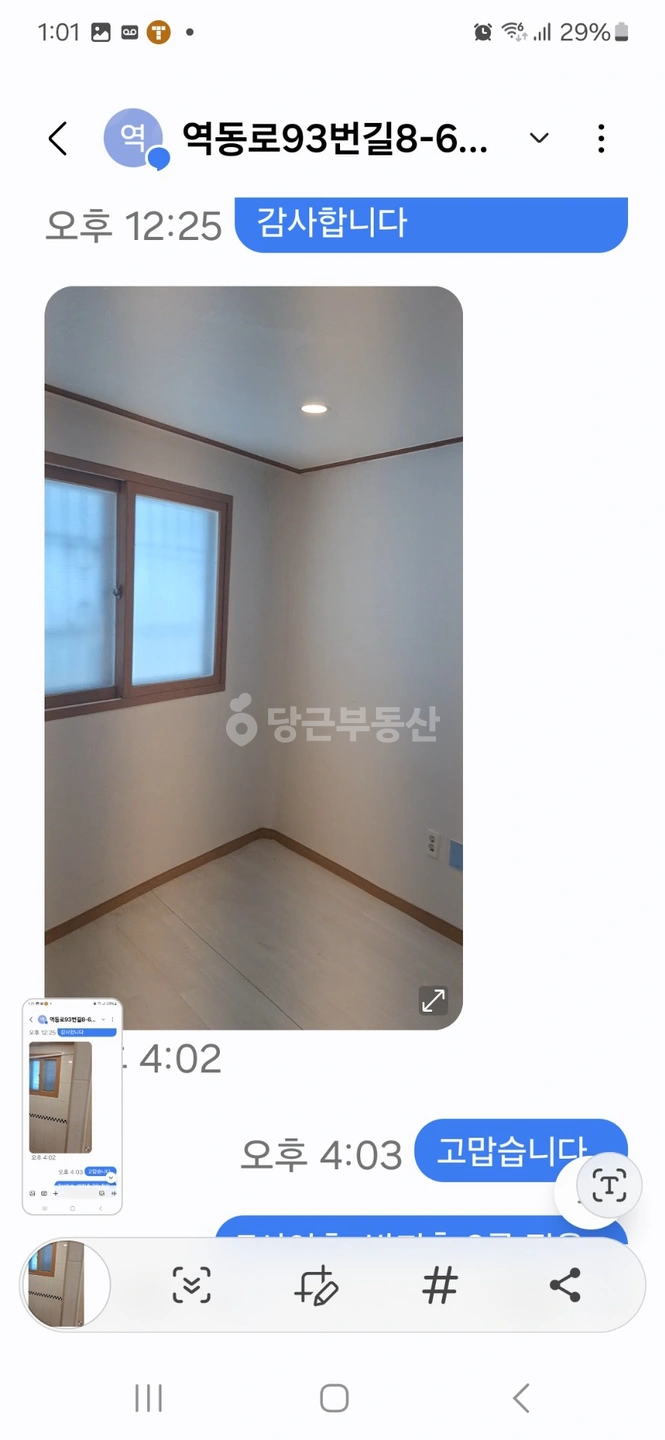Edit the screenshot with the crop and pencil icon
The height and width of the screenshot is (1440, 665).
pos(316,1285)
